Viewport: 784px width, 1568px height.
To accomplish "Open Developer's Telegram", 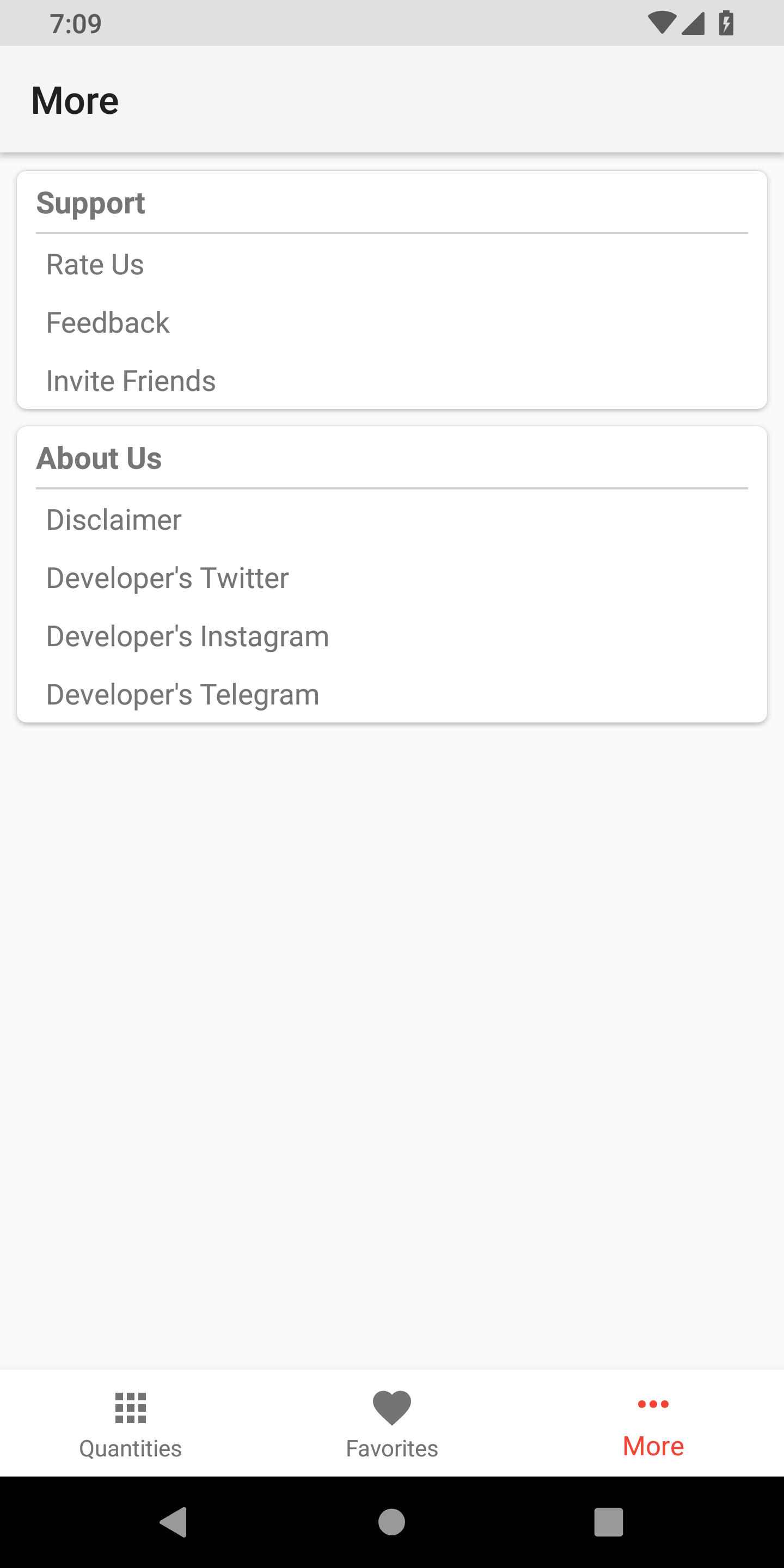I will pyautogui.click(x=182, y=695).
